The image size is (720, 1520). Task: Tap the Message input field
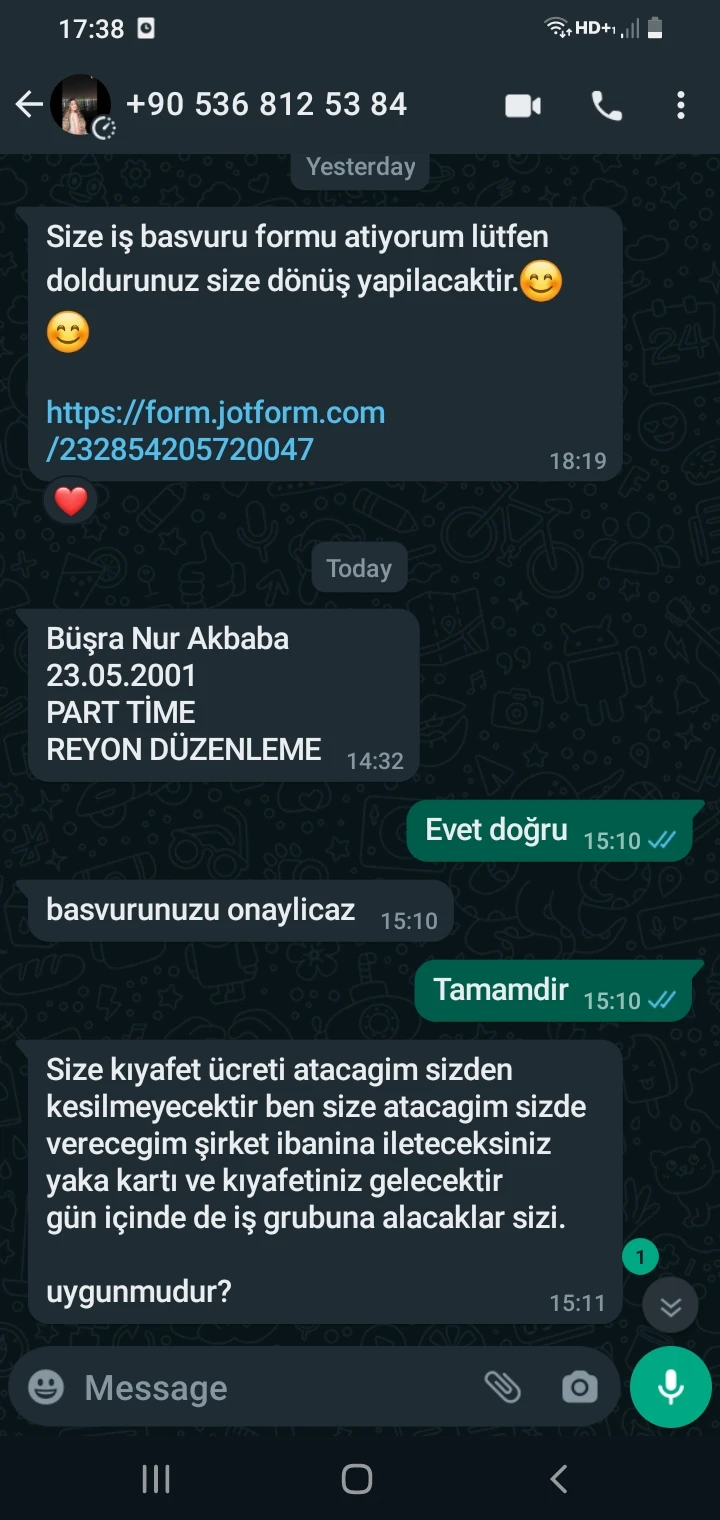pyautogui.click(x=250, y=1387)
